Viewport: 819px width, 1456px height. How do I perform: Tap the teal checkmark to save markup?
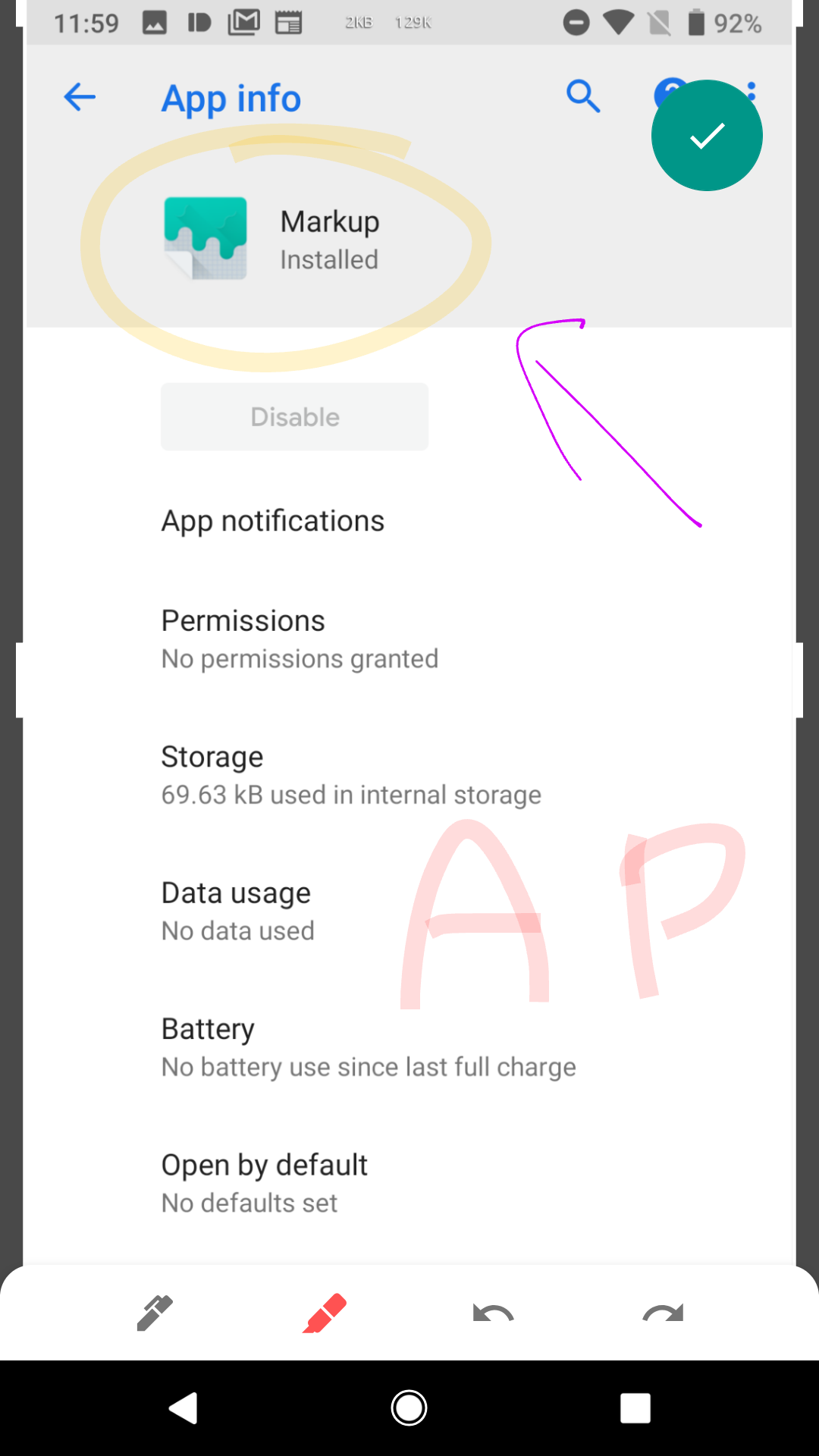point(706,134)
